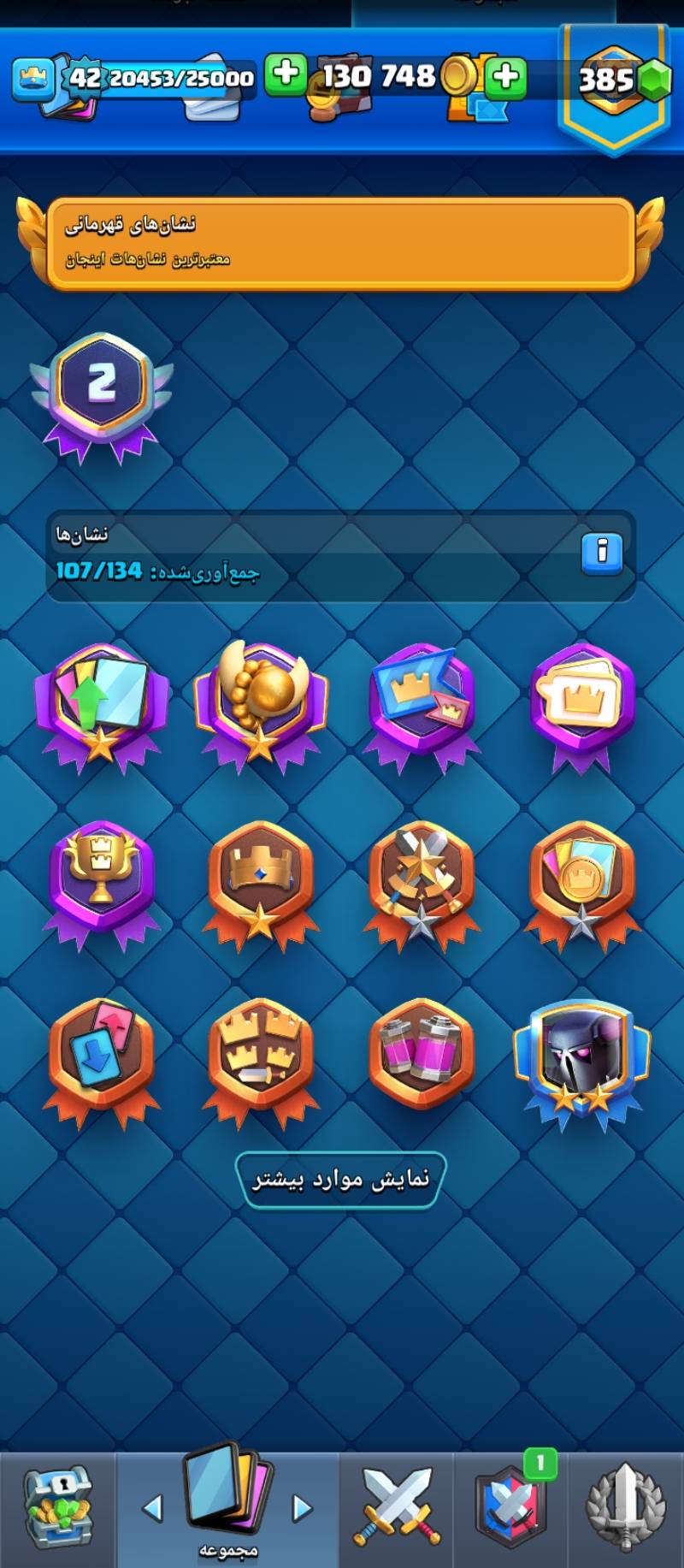The width and height of the screenshot is (684, 1568).
Task: Open the card upgrade green arrow badge
Action: tap(101, 703)
